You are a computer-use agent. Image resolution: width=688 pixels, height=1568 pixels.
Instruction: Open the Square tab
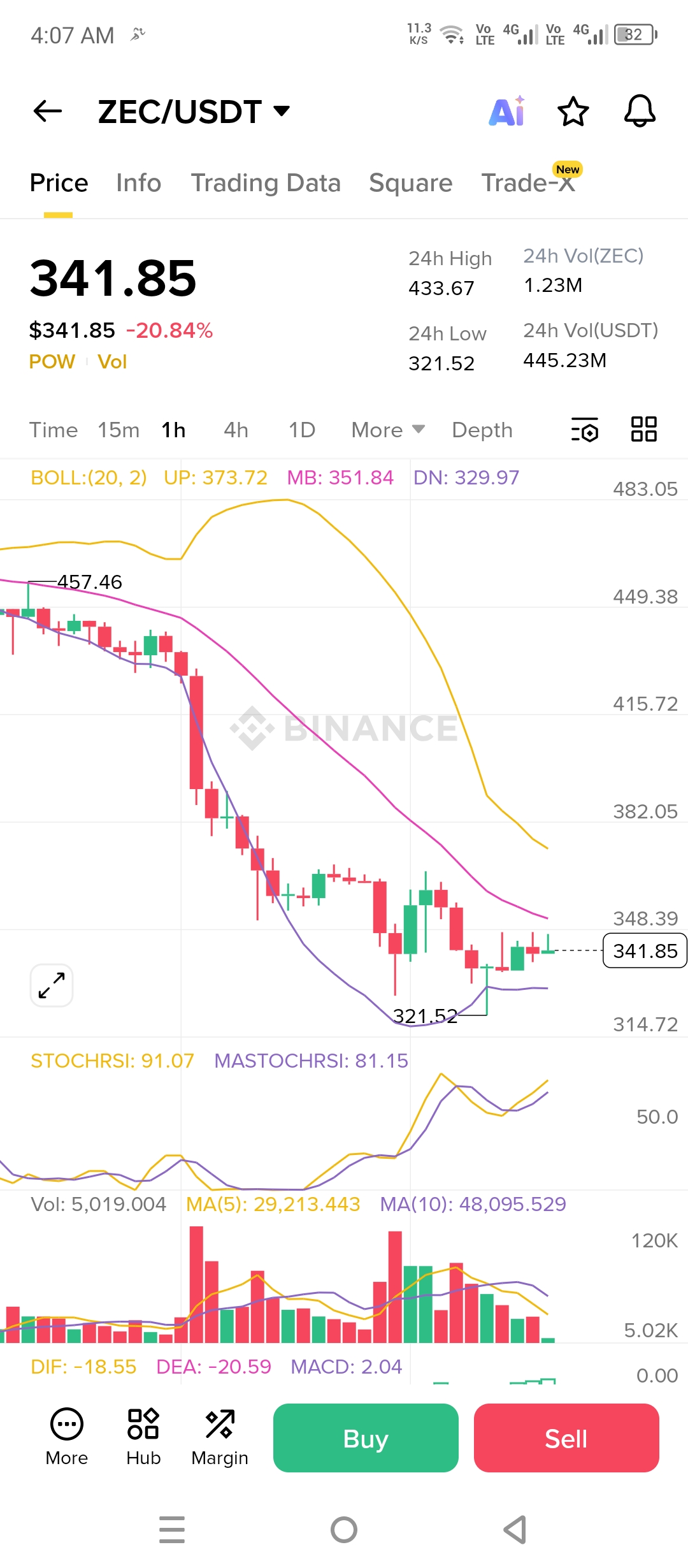(x=411, y=183)
